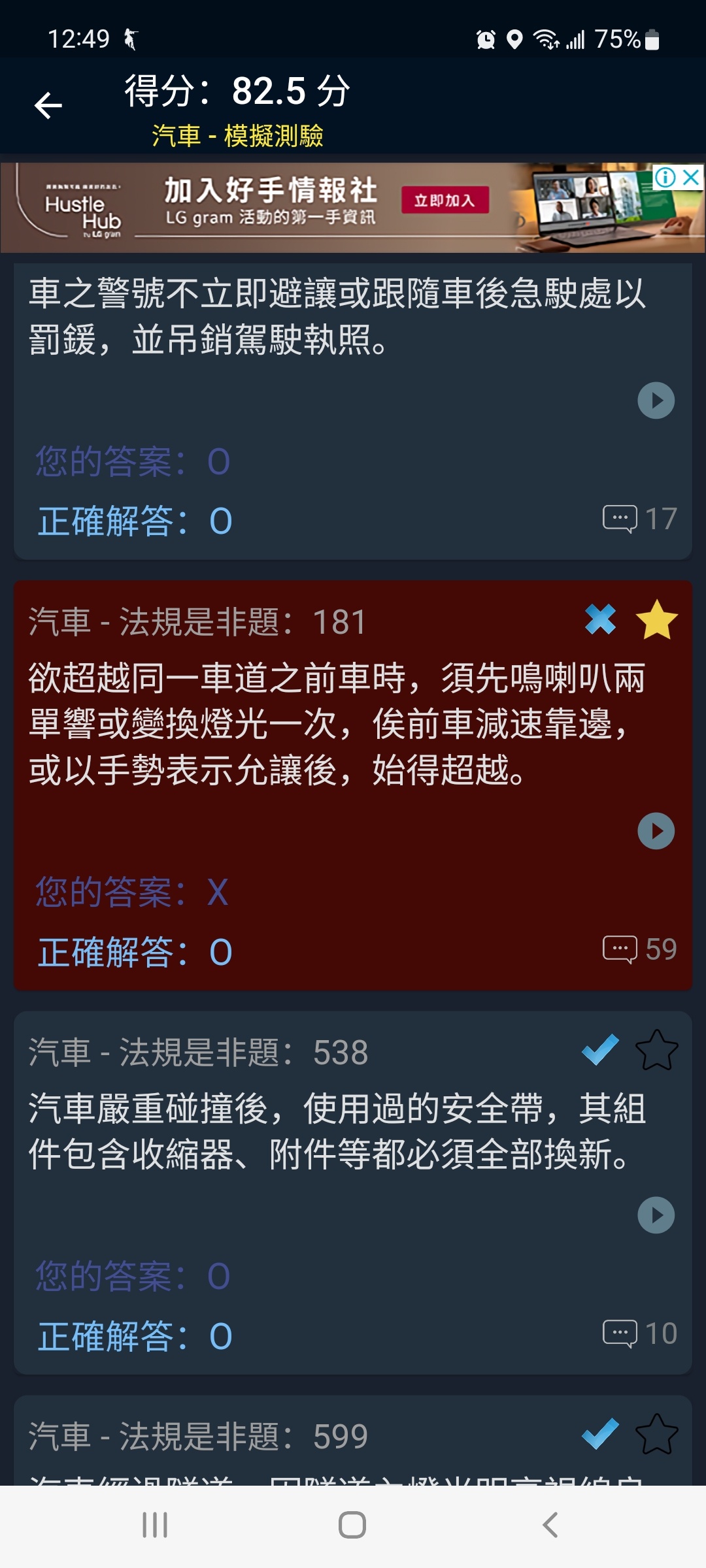Play audio for the first question

coord(656,400)
